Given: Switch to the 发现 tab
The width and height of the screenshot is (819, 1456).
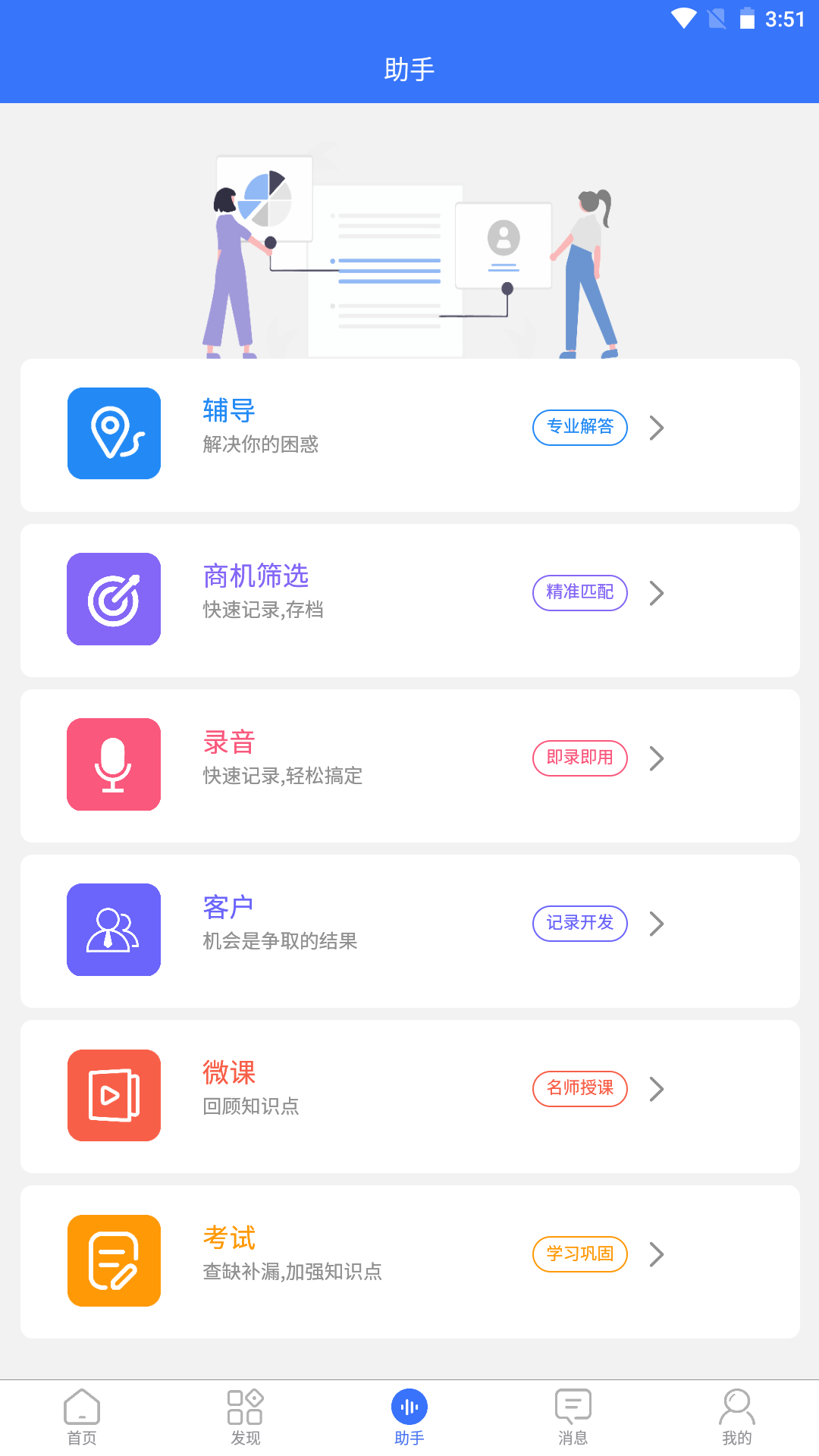Looking at the screenshot, I should pos(246,1417).
